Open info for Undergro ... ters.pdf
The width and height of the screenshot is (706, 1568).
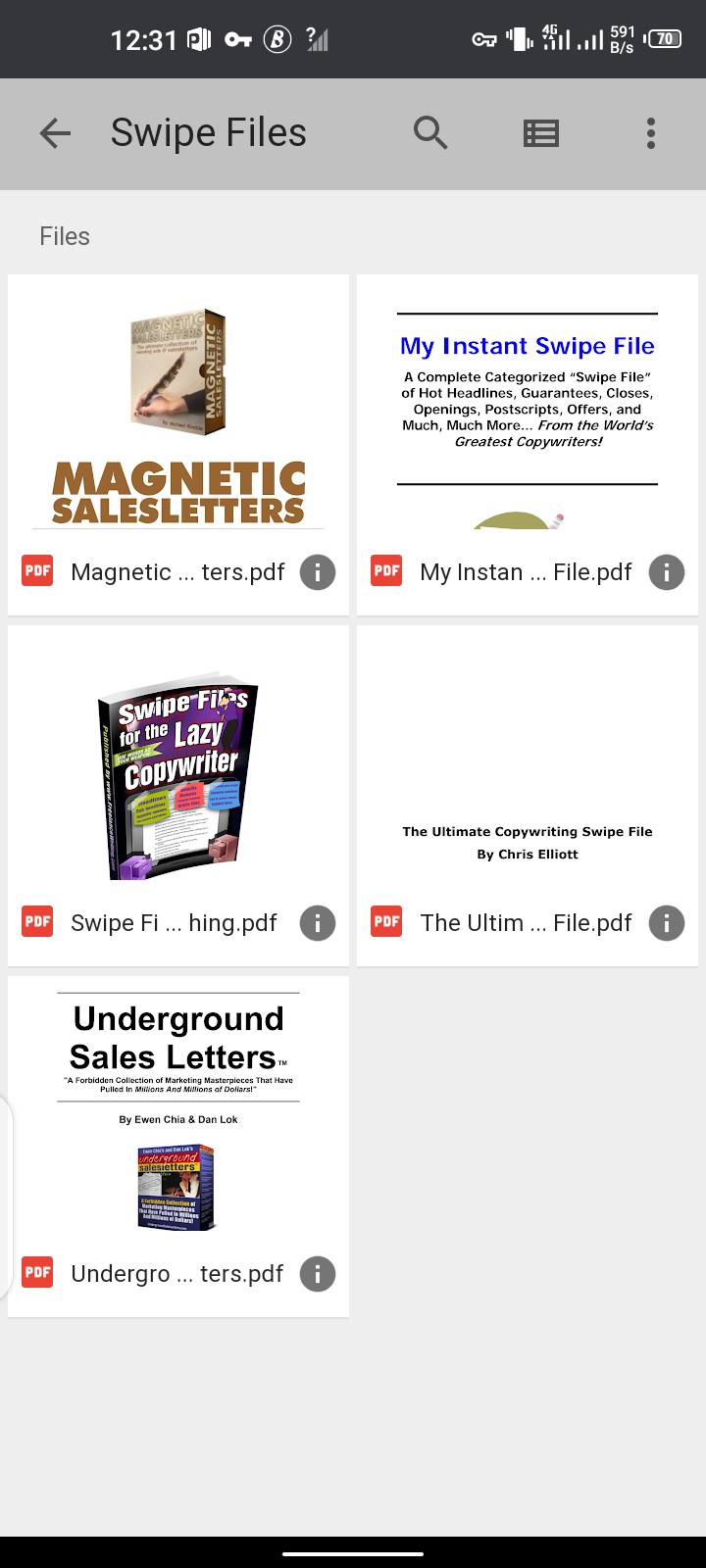click(317, 1272)
